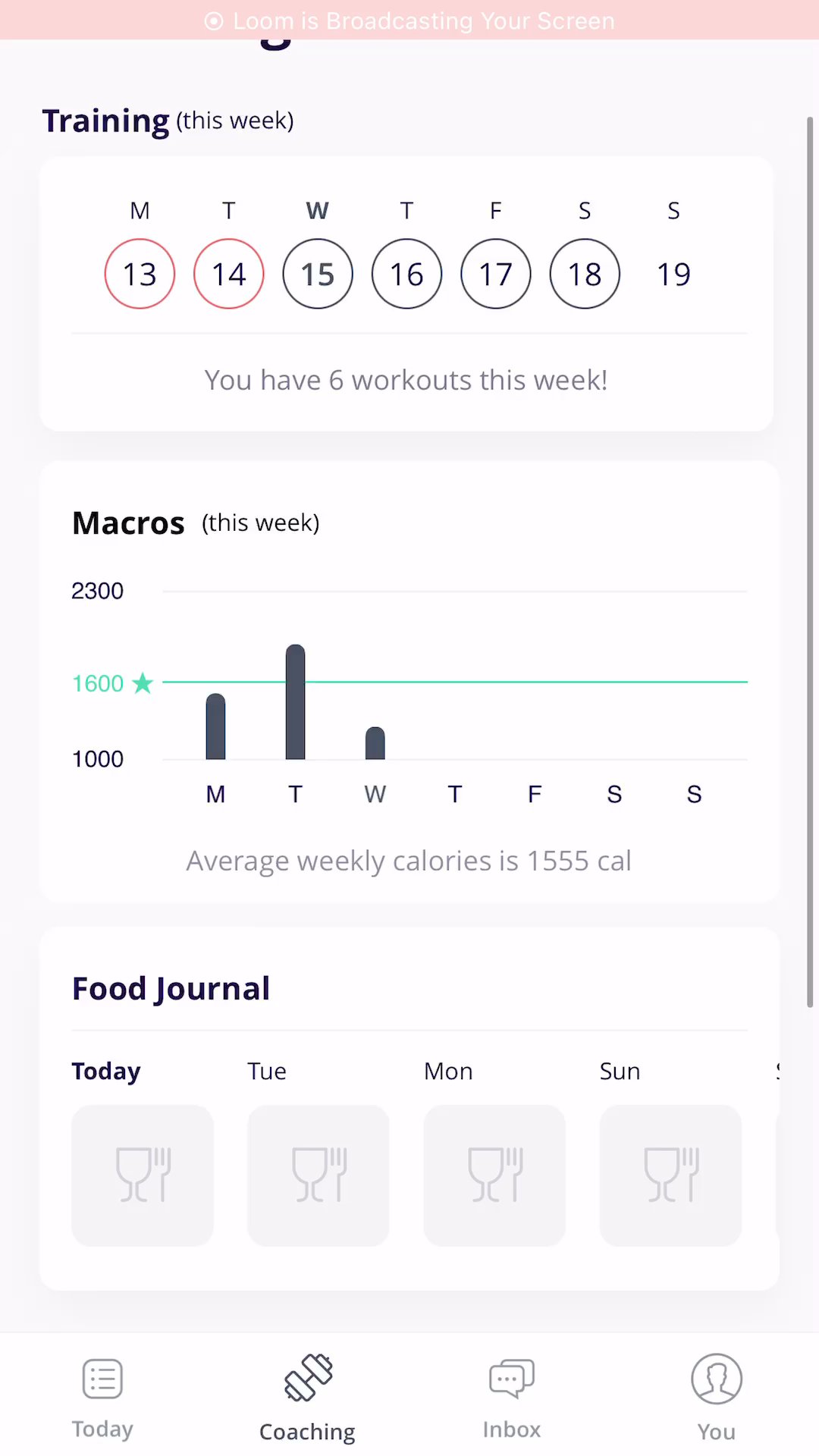Open the Sun food journal tile
Screen dimensions: 819x1456
coord(670,1175)
